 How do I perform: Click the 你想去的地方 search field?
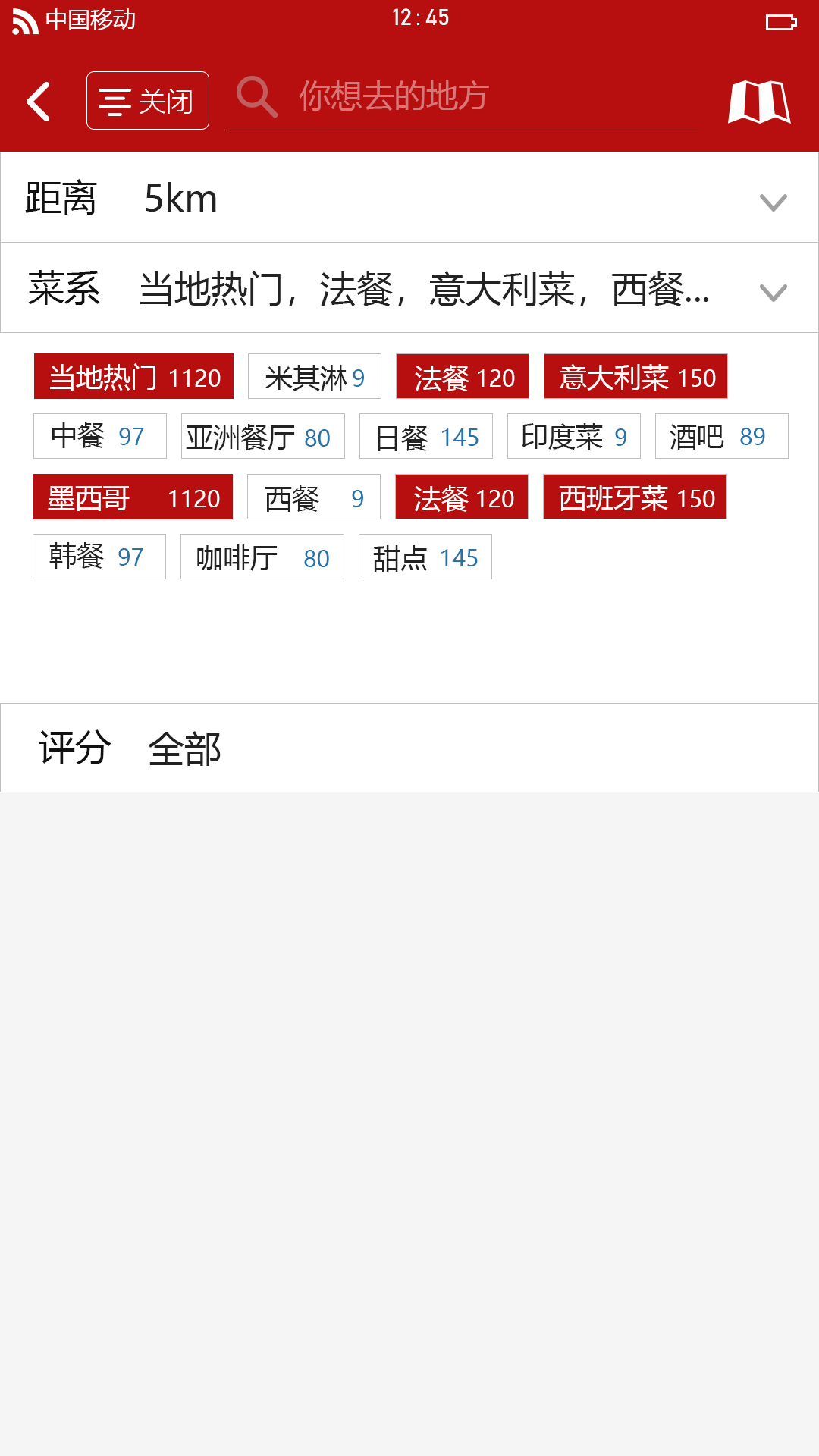463,96
